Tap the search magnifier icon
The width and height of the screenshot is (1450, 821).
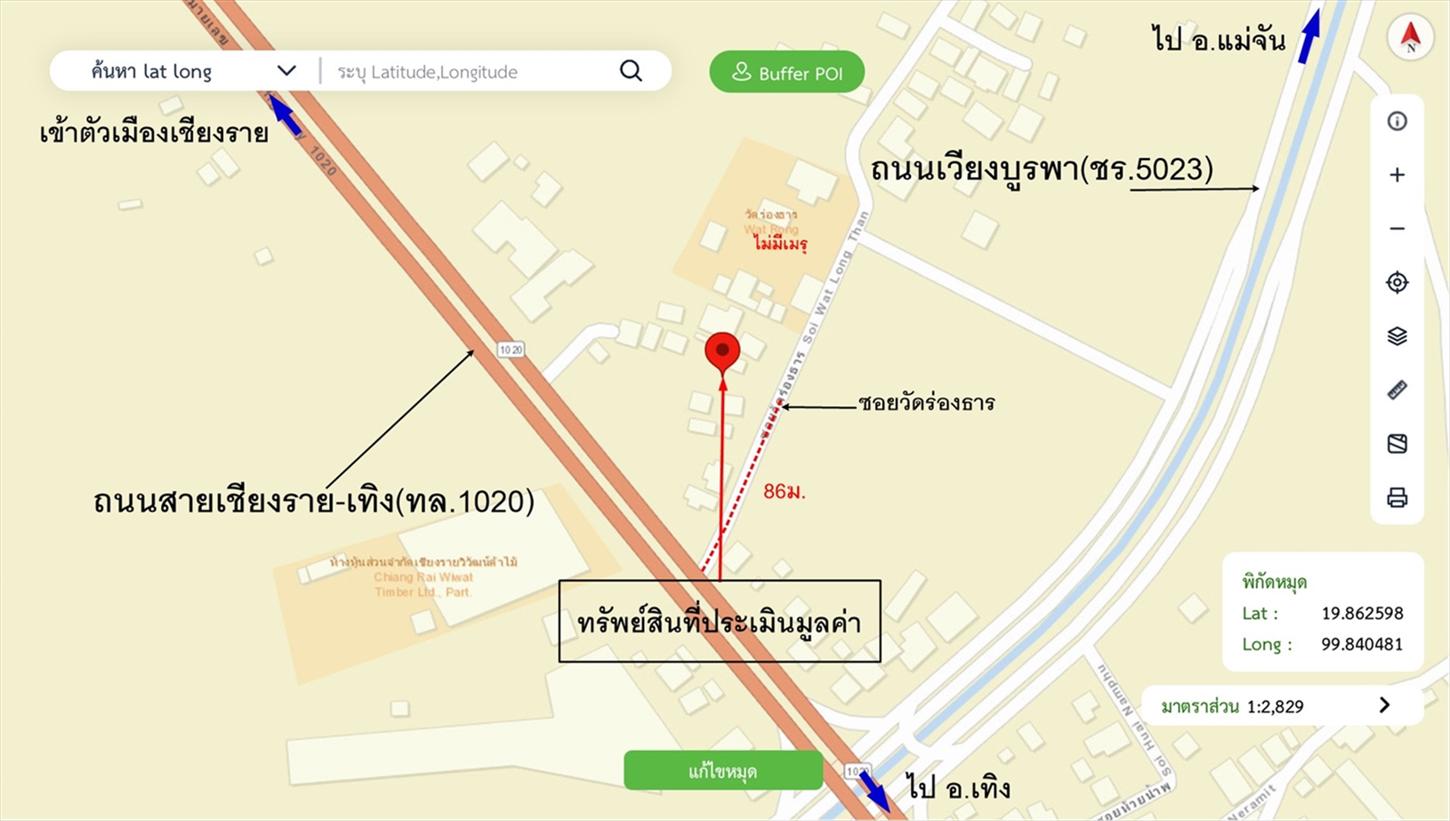(631, 71)
